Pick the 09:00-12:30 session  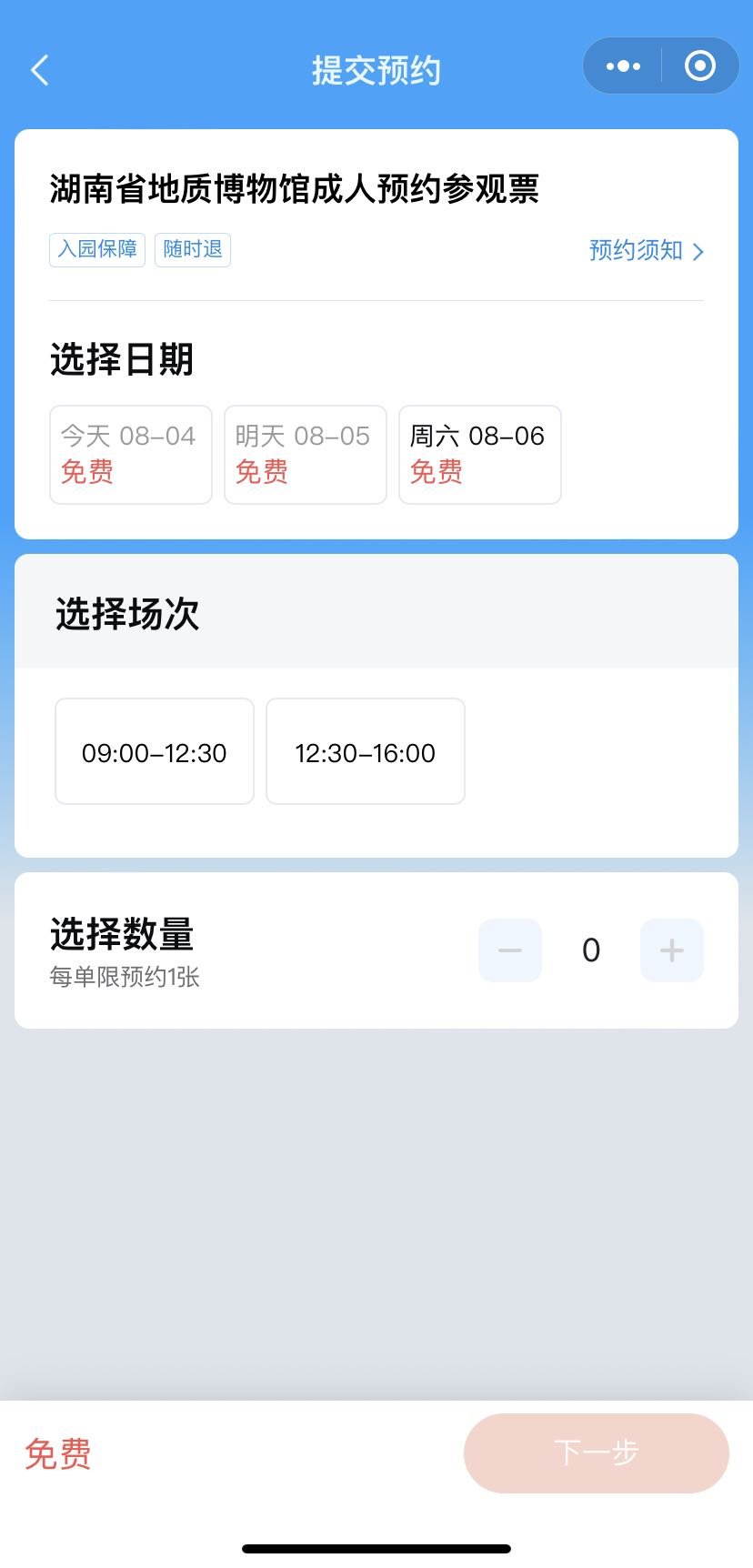pyautogui.click(x=155, y=751)
